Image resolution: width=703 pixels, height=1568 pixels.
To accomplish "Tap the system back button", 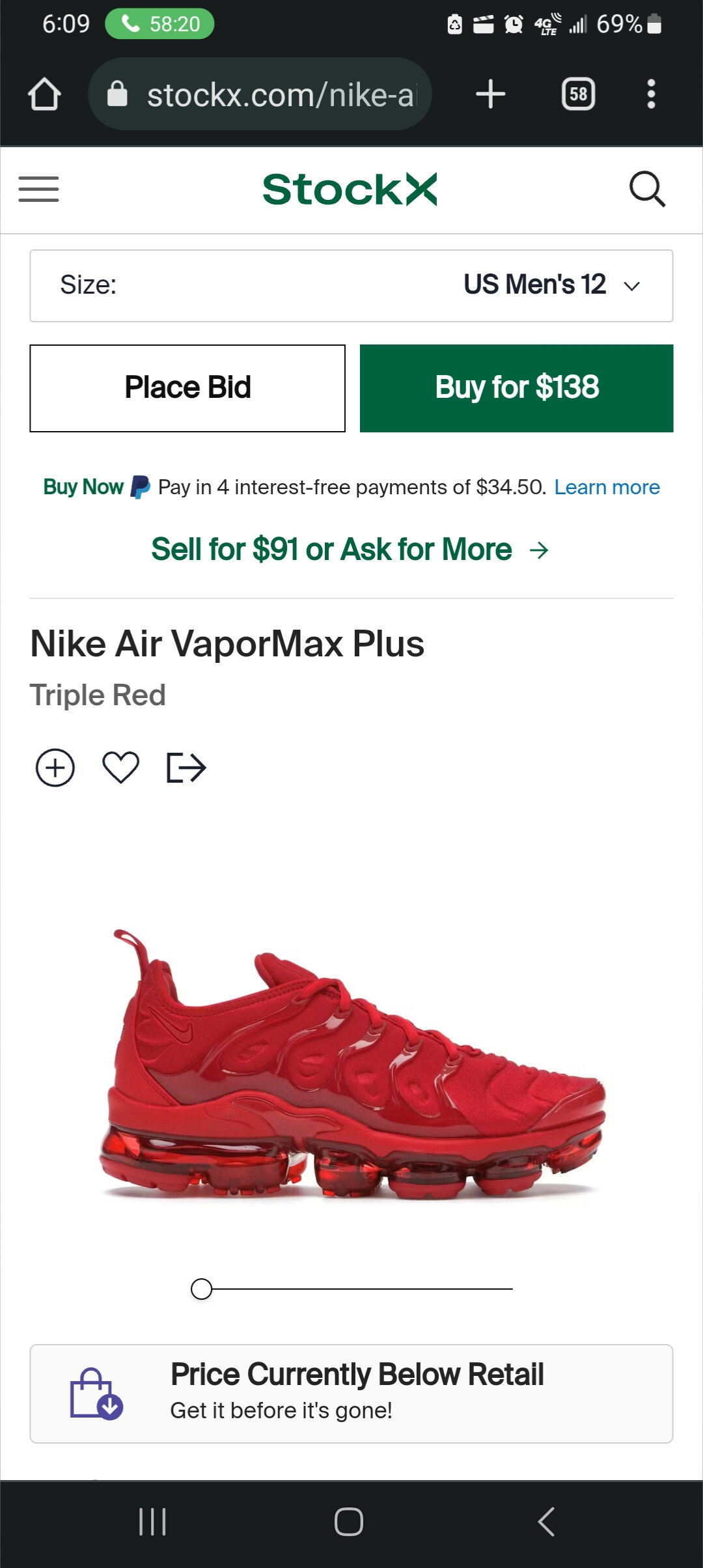I will [x=547, y=1522].
